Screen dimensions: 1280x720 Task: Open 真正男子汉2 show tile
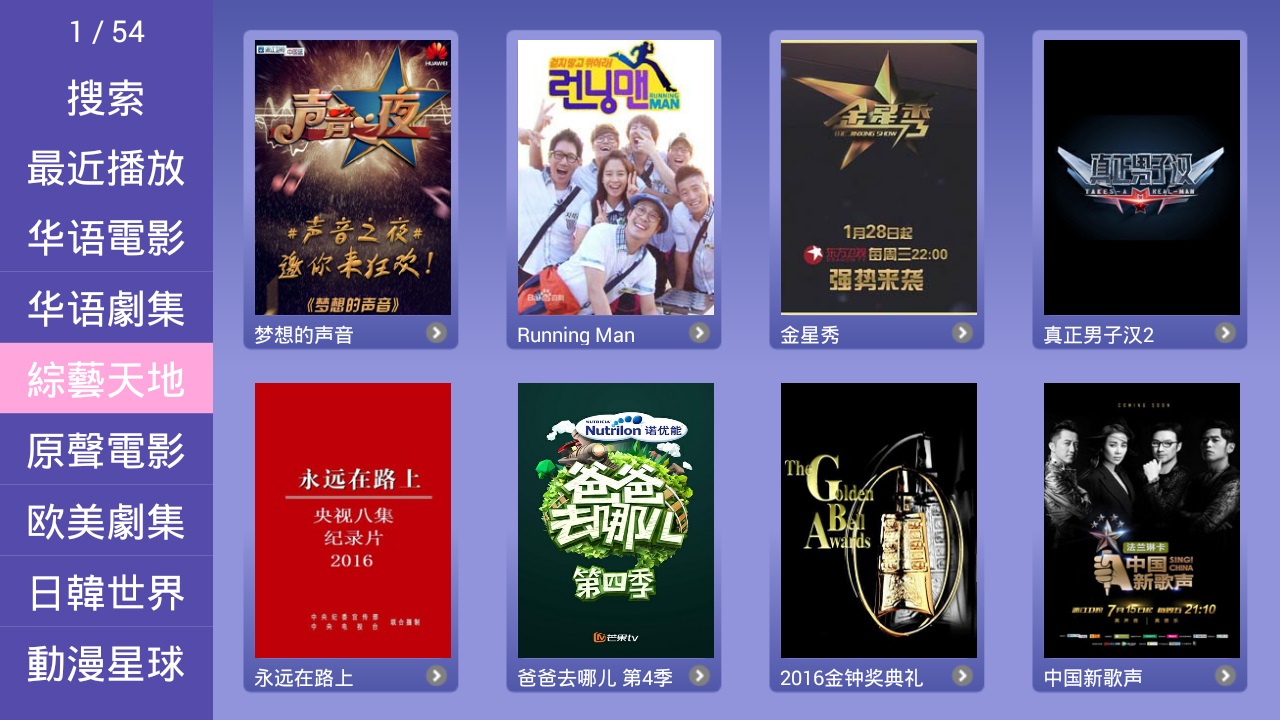pos(1141,190)
